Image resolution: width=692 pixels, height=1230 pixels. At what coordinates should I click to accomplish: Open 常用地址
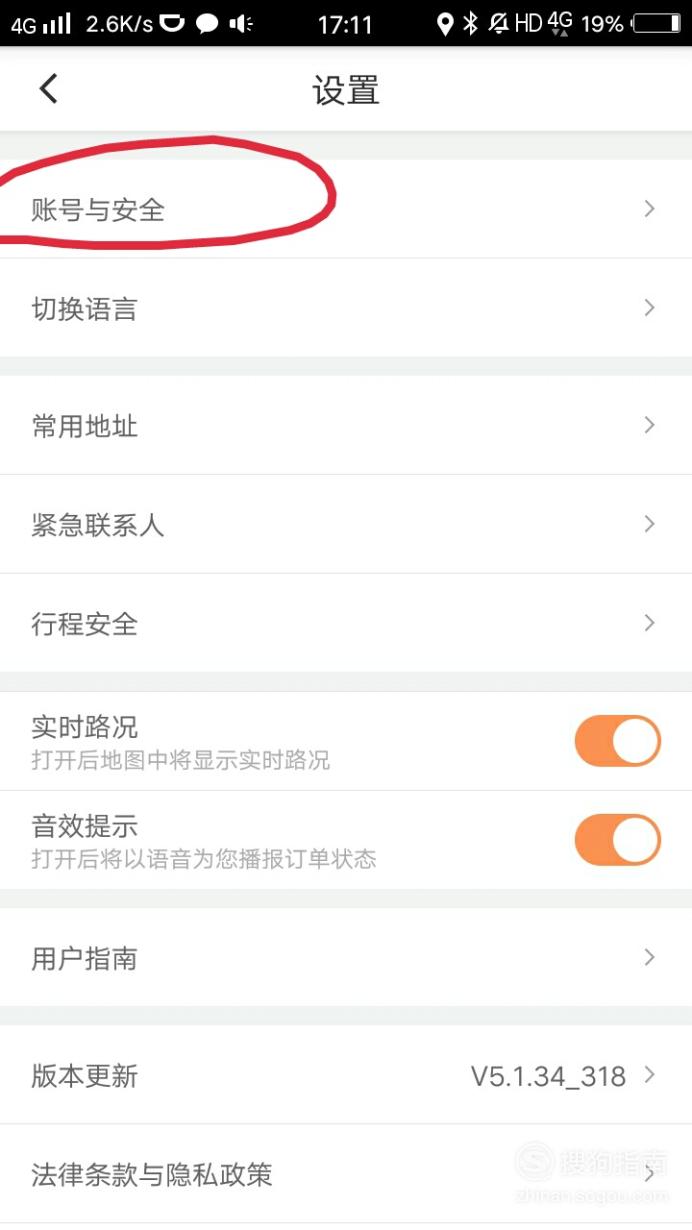click(346, 425)
